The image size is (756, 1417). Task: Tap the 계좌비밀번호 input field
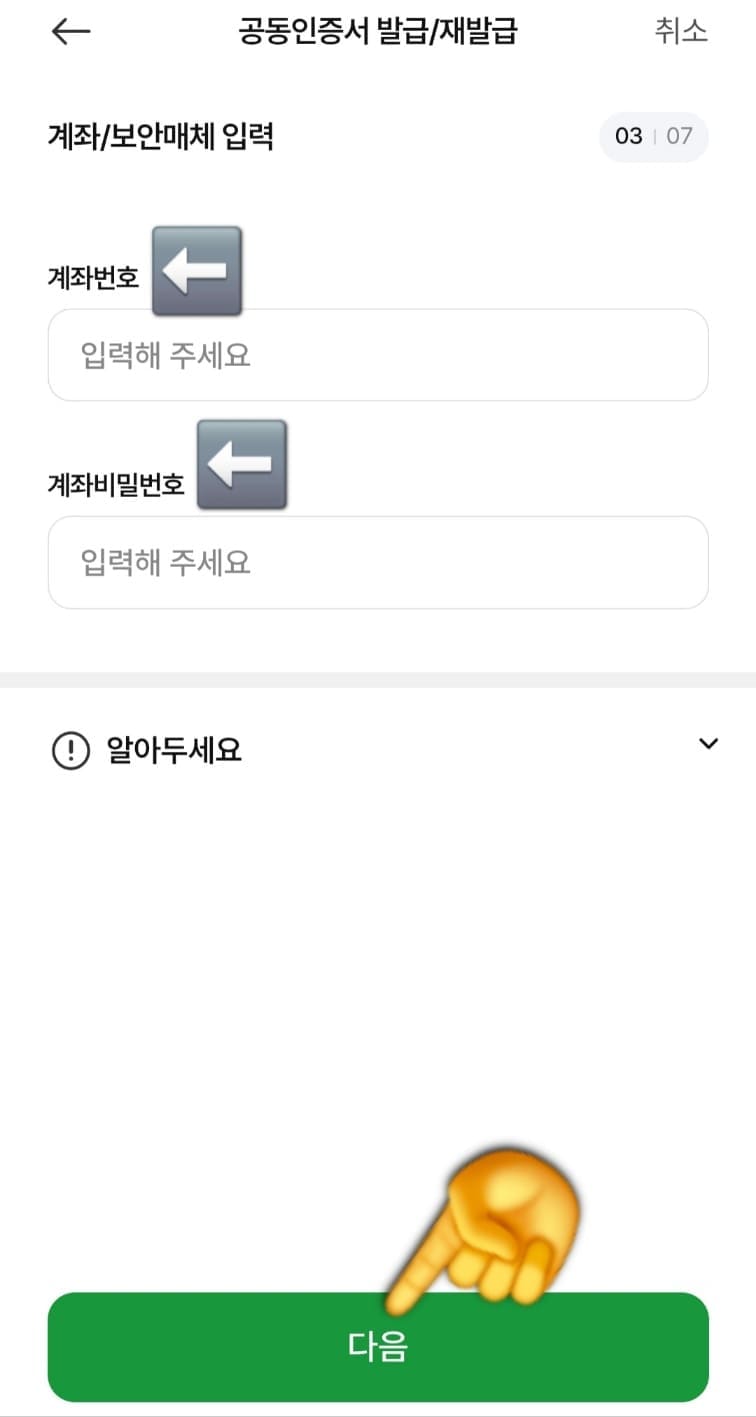(378, 562)
